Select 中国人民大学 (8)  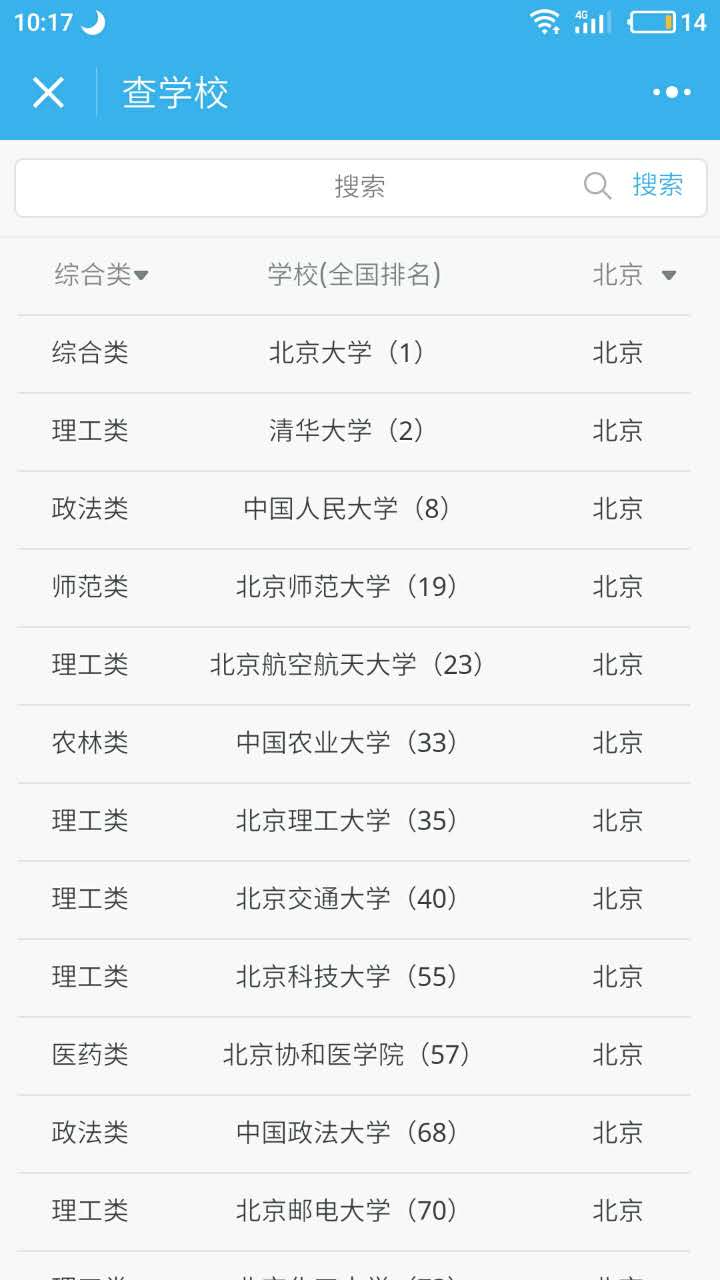(x=346, y=509)
